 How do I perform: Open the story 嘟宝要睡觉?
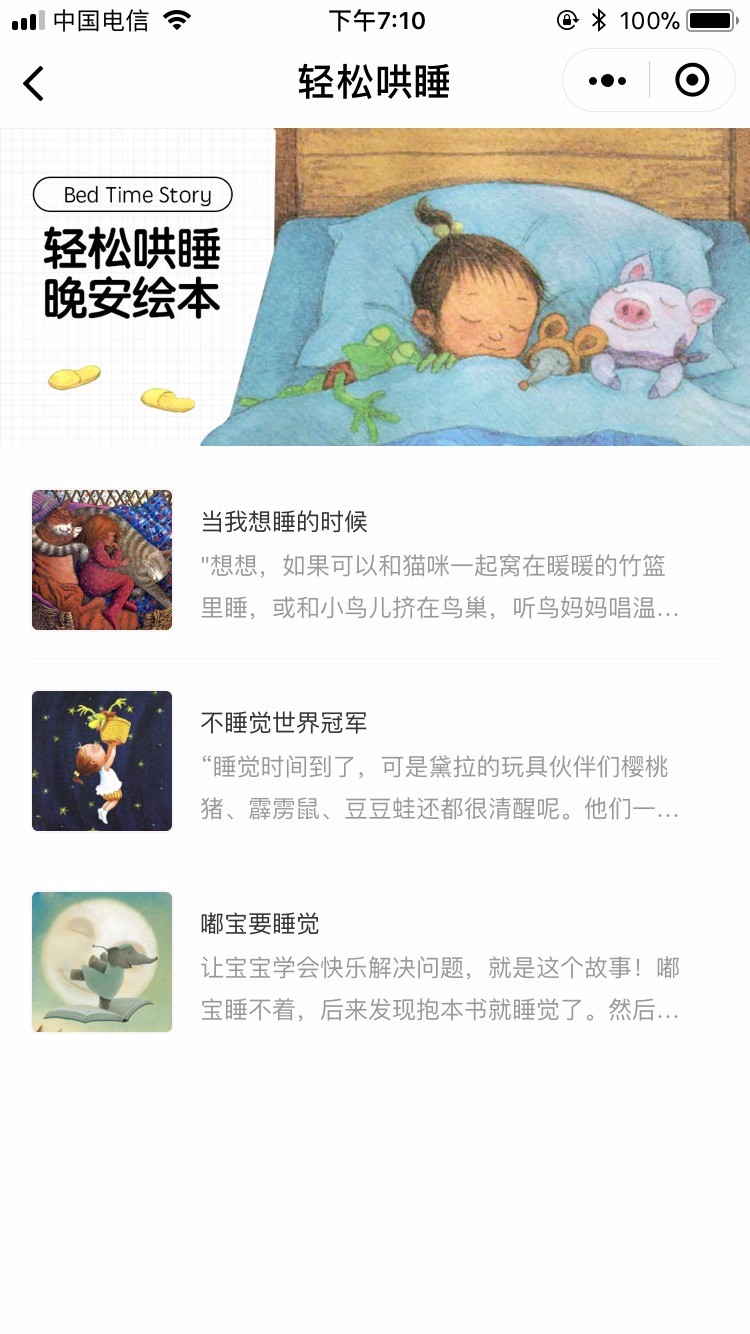click(375, 961)
